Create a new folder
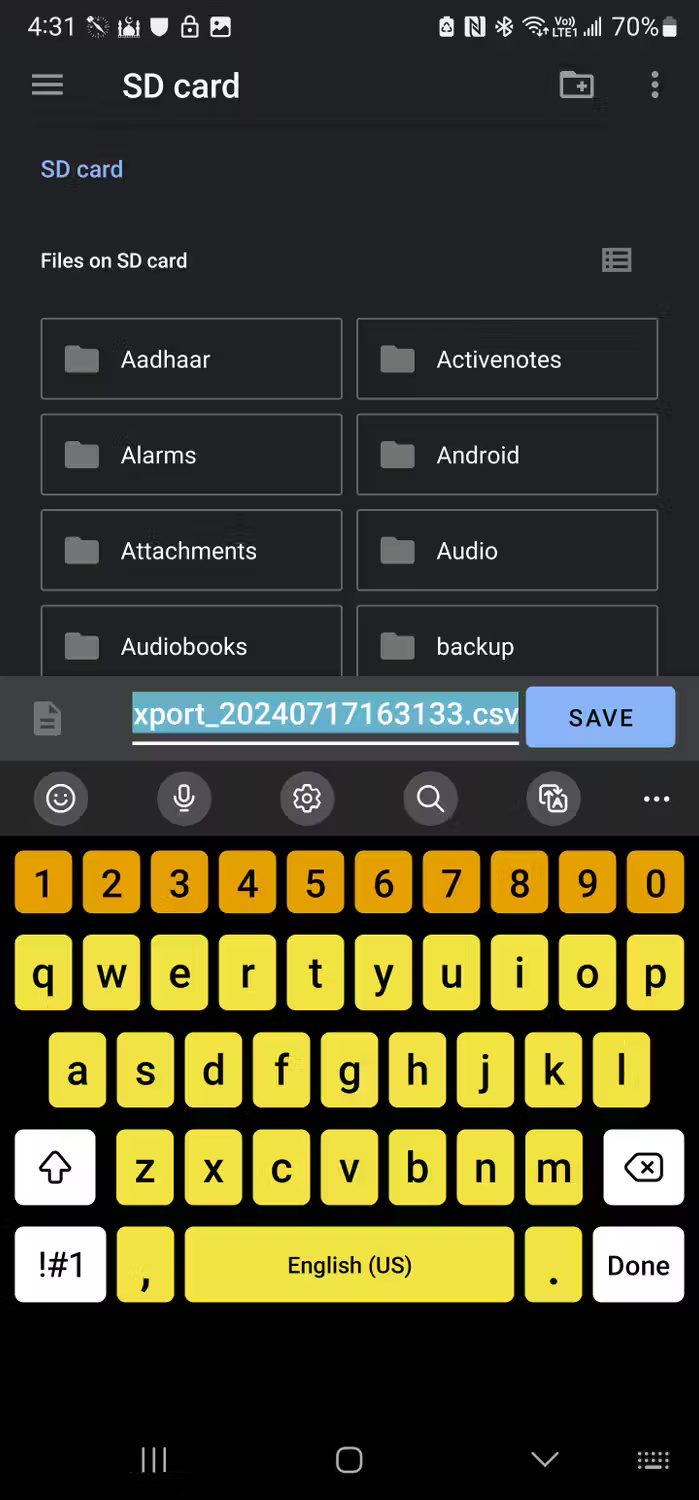This screenshot has width=699, height=1500. tap(576, 86)
